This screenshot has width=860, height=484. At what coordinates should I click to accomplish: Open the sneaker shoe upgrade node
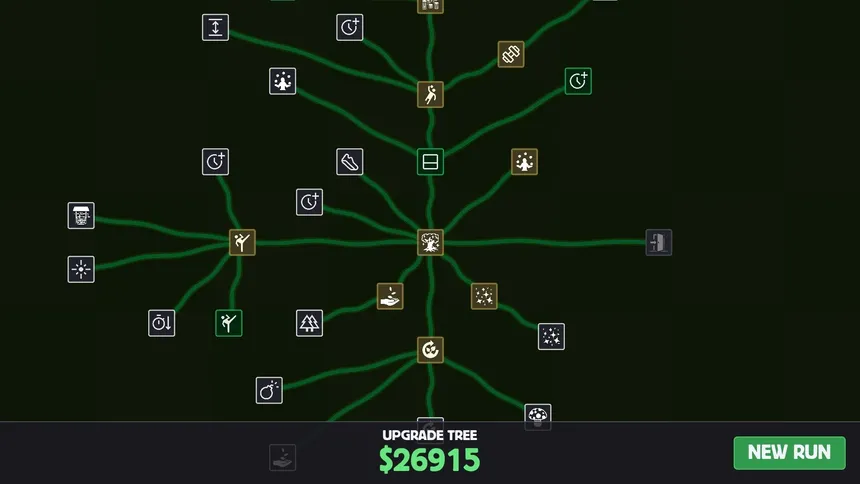(349, 162)
